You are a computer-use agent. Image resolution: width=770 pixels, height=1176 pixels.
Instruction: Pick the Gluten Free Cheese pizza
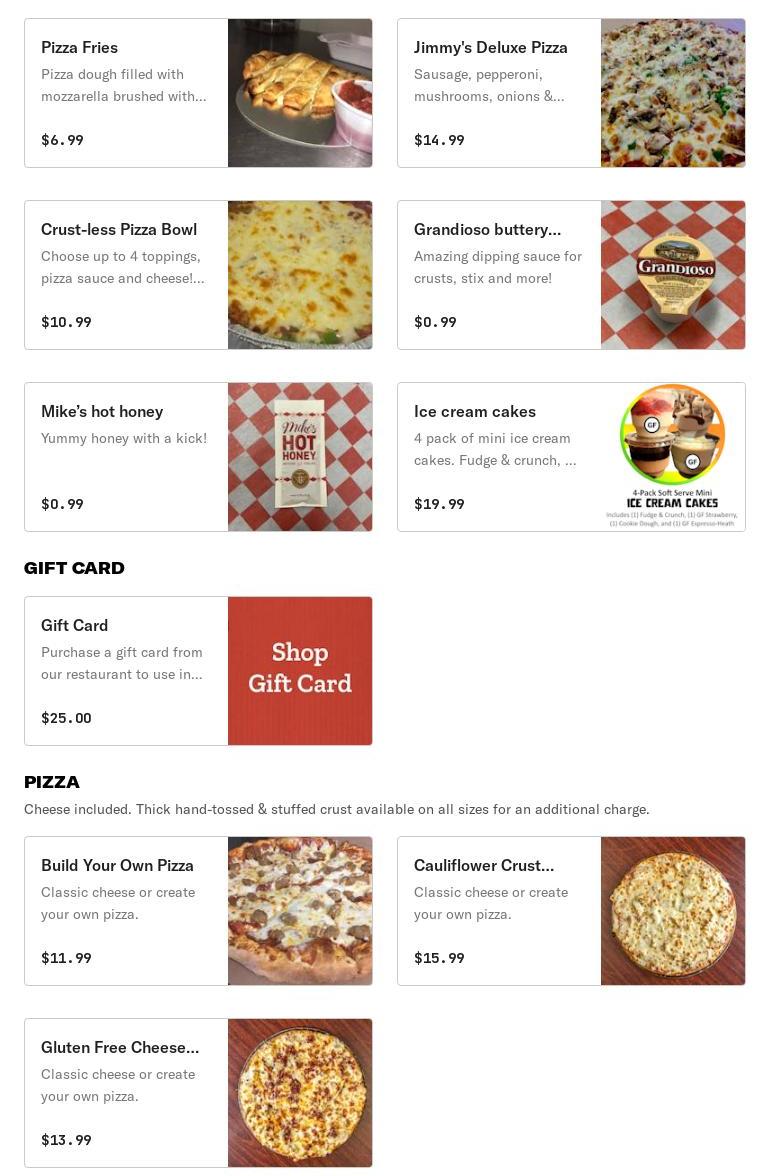click(x=198, y=1093)
